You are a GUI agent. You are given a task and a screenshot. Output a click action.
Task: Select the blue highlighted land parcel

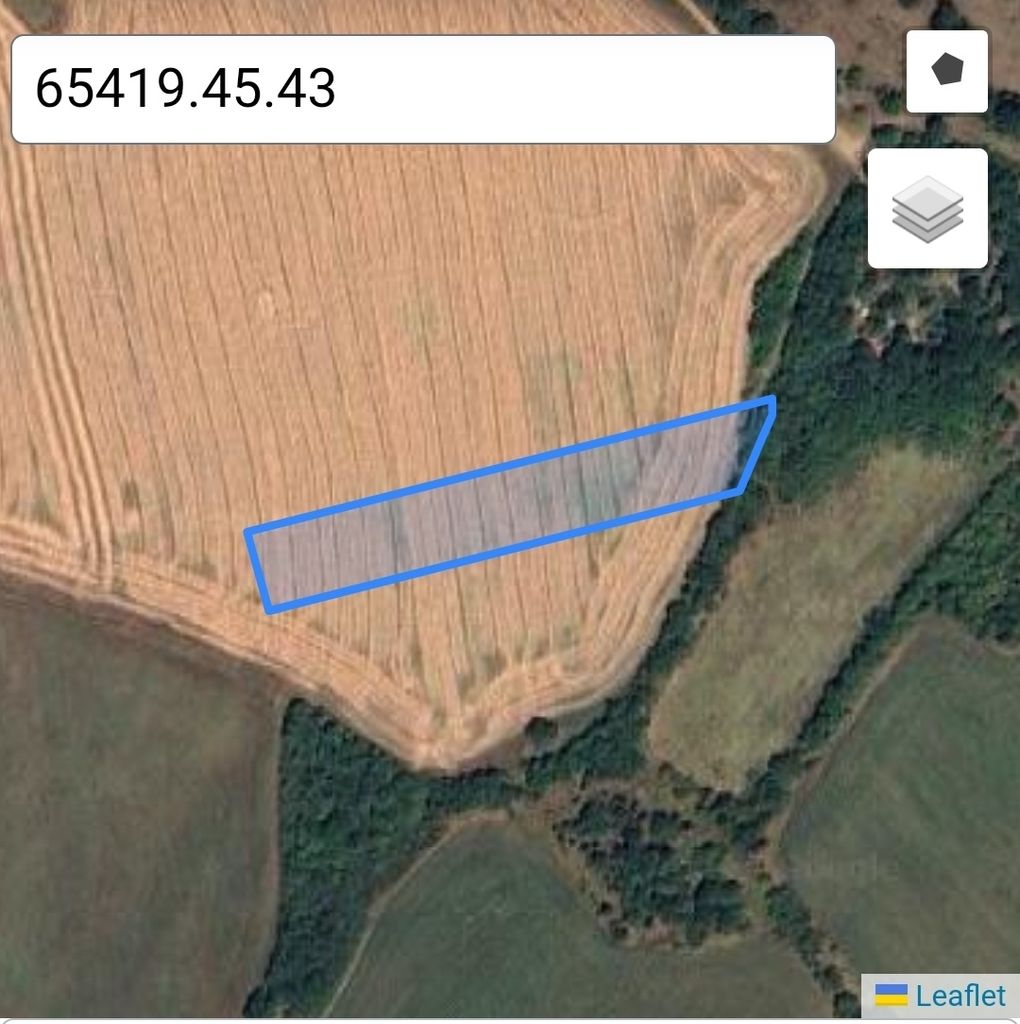(x=510, y=506)
